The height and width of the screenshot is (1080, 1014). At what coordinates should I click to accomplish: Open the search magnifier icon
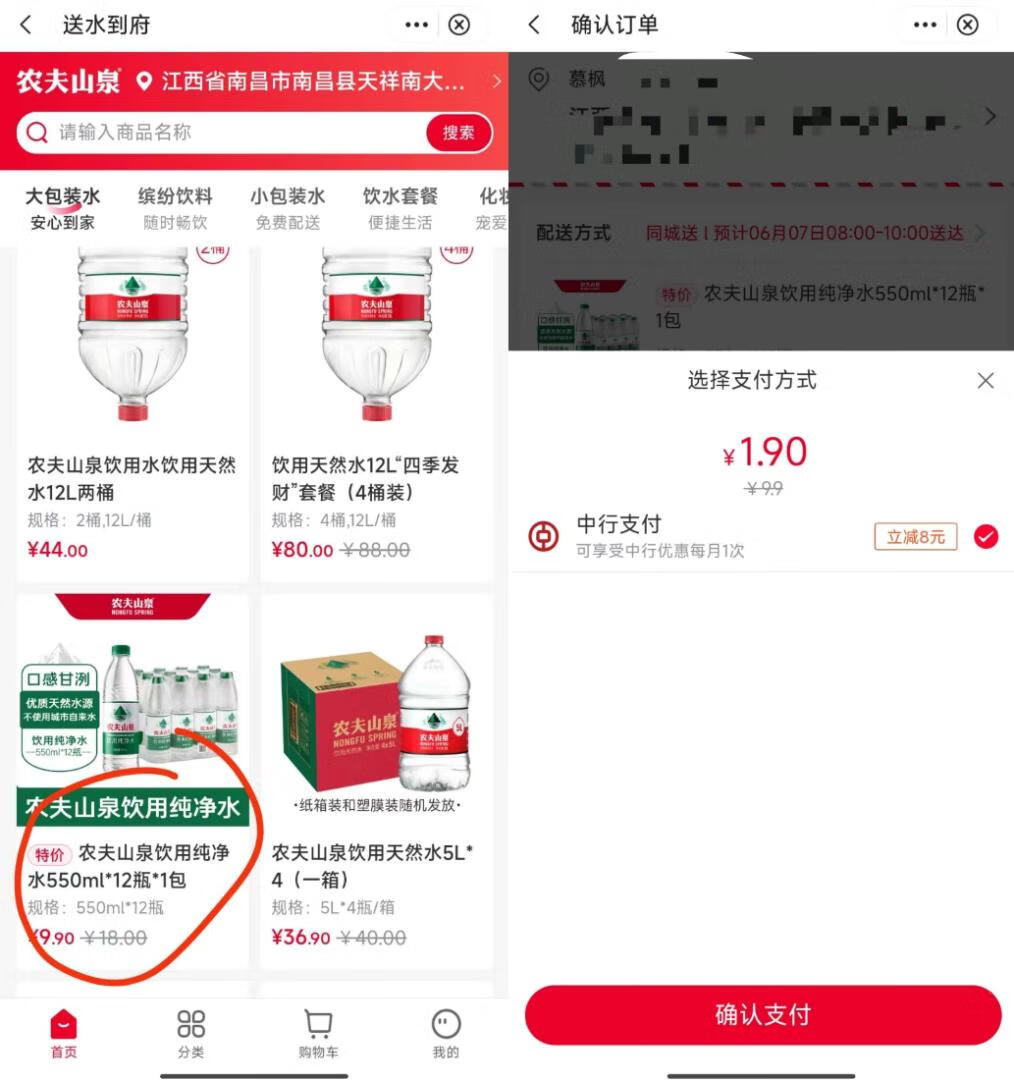pos(38,132)
